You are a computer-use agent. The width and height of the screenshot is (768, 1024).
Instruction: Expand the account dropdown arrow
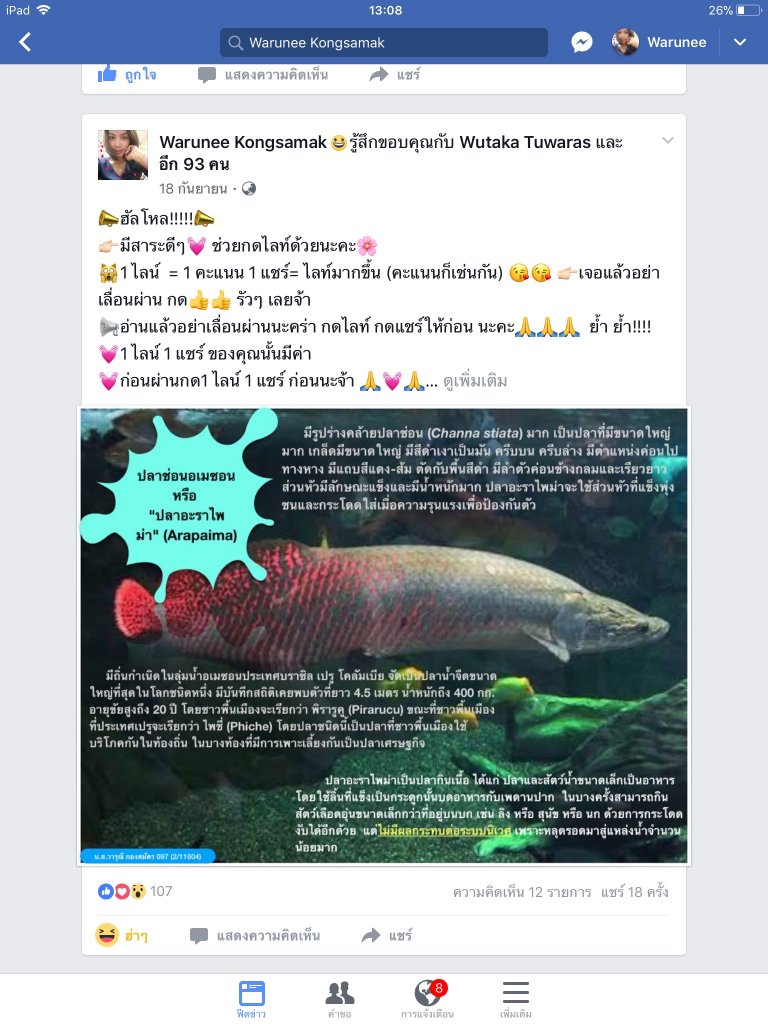740,42
